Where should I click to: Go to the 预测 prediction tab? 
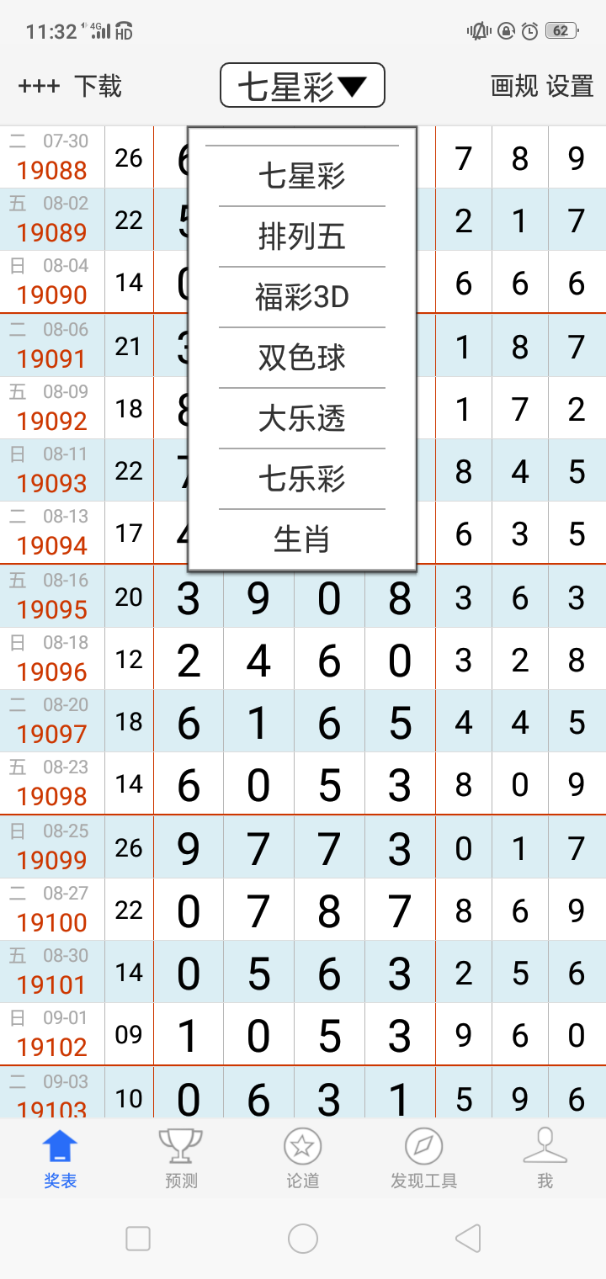click(x=181, y=1159)
